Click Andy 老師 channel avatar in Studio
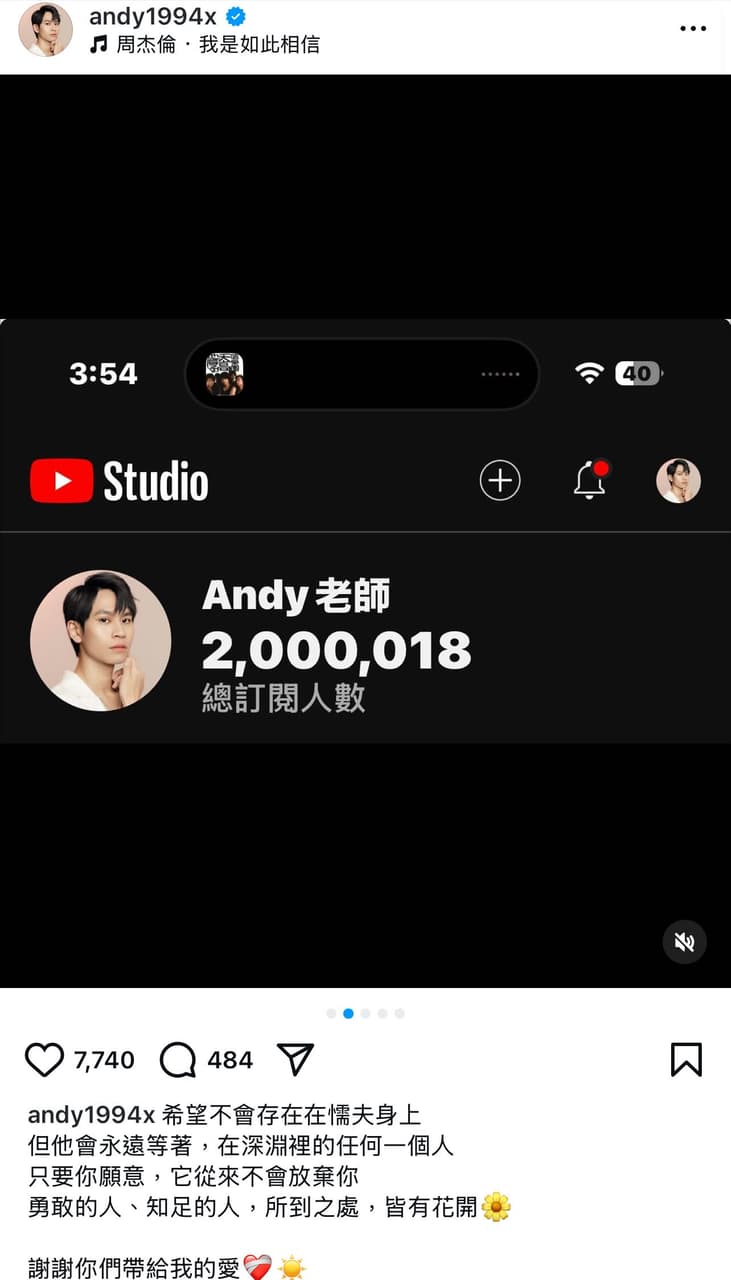Viewport: 731px width, 1280px height. tap(100, 641)
